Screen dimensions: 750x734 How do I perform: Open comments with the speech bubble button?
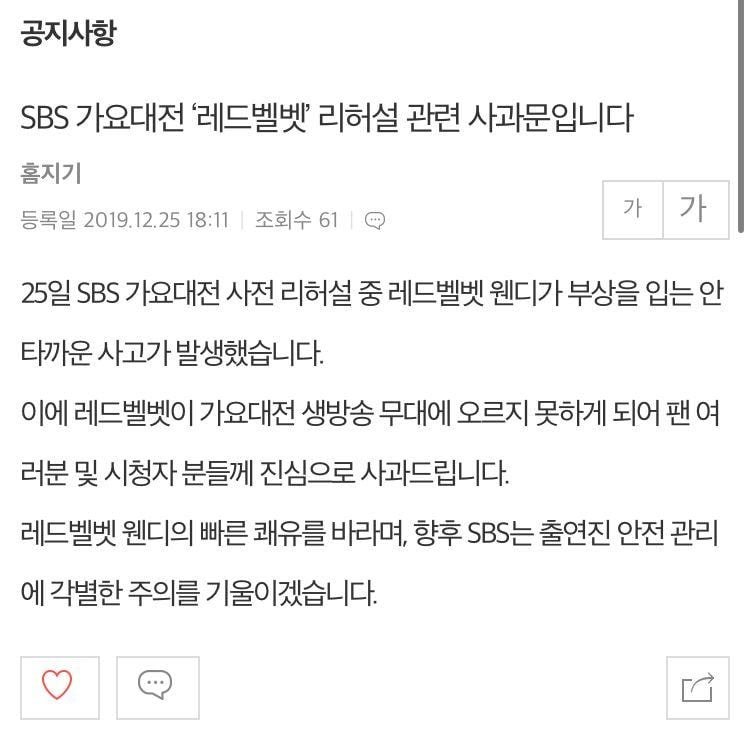coord(156,685)
